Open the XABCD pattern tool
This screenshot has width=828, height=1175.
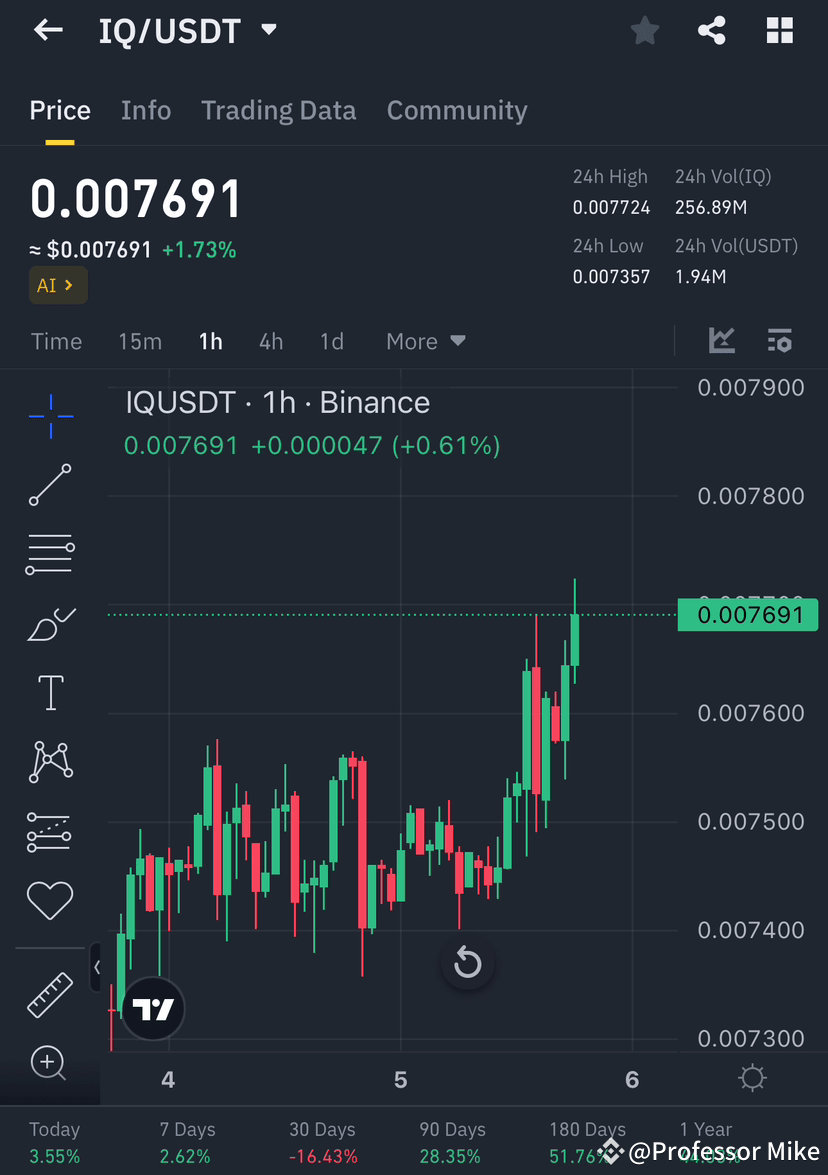(50, 761)
